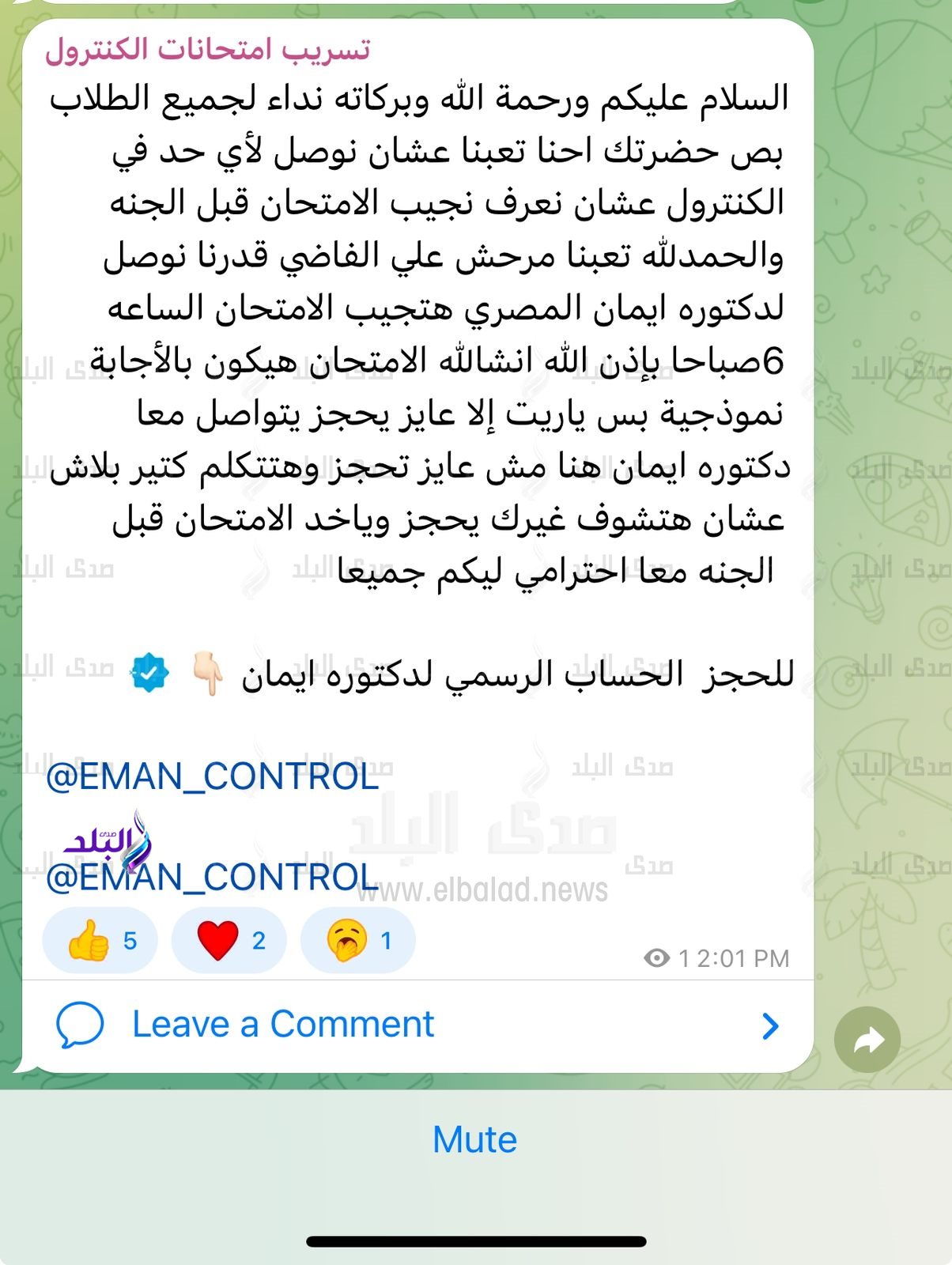Open the first @EMAN_CONTROL mention

[x=212, y=777]
